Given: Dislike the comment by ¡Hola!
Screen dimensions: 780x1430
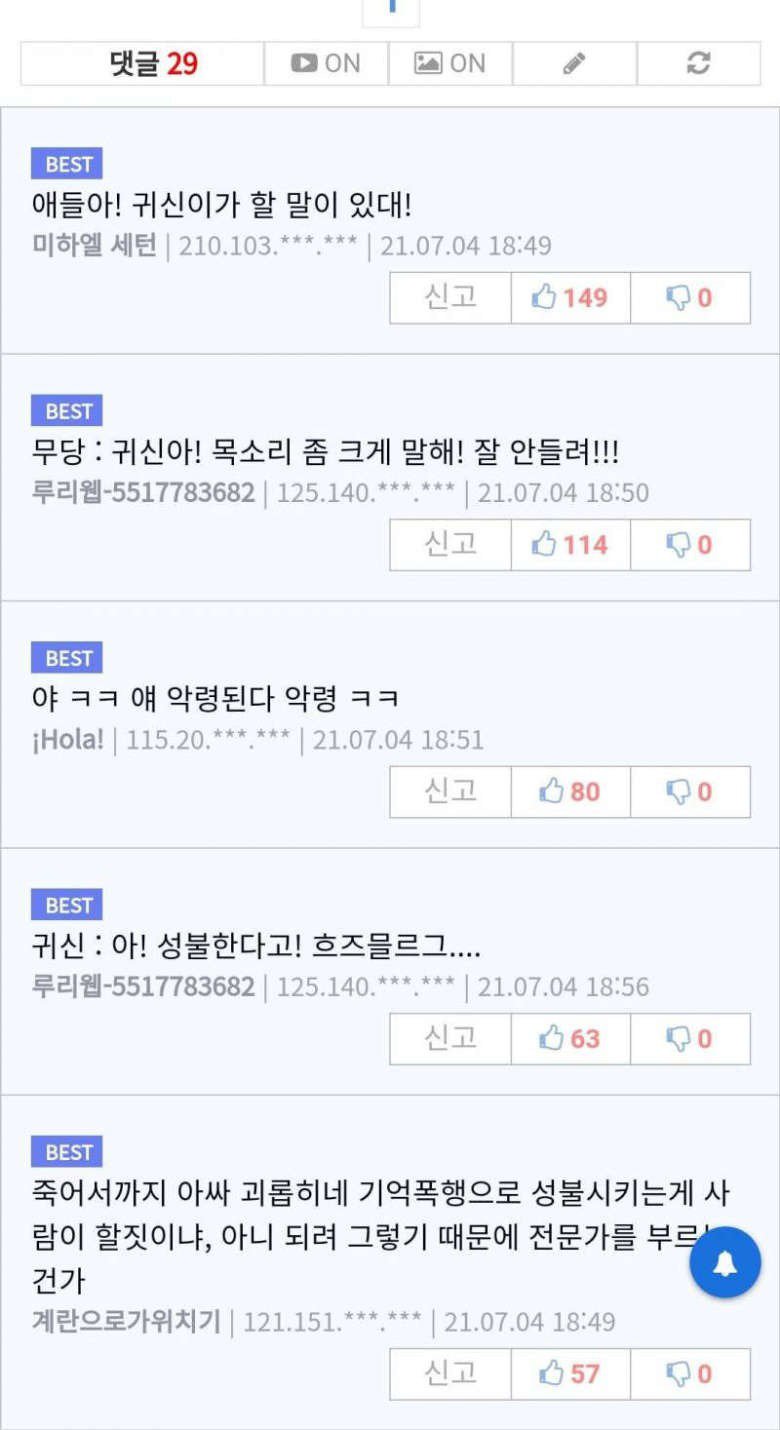Looking at the screenshot, I should pos(690,792).
